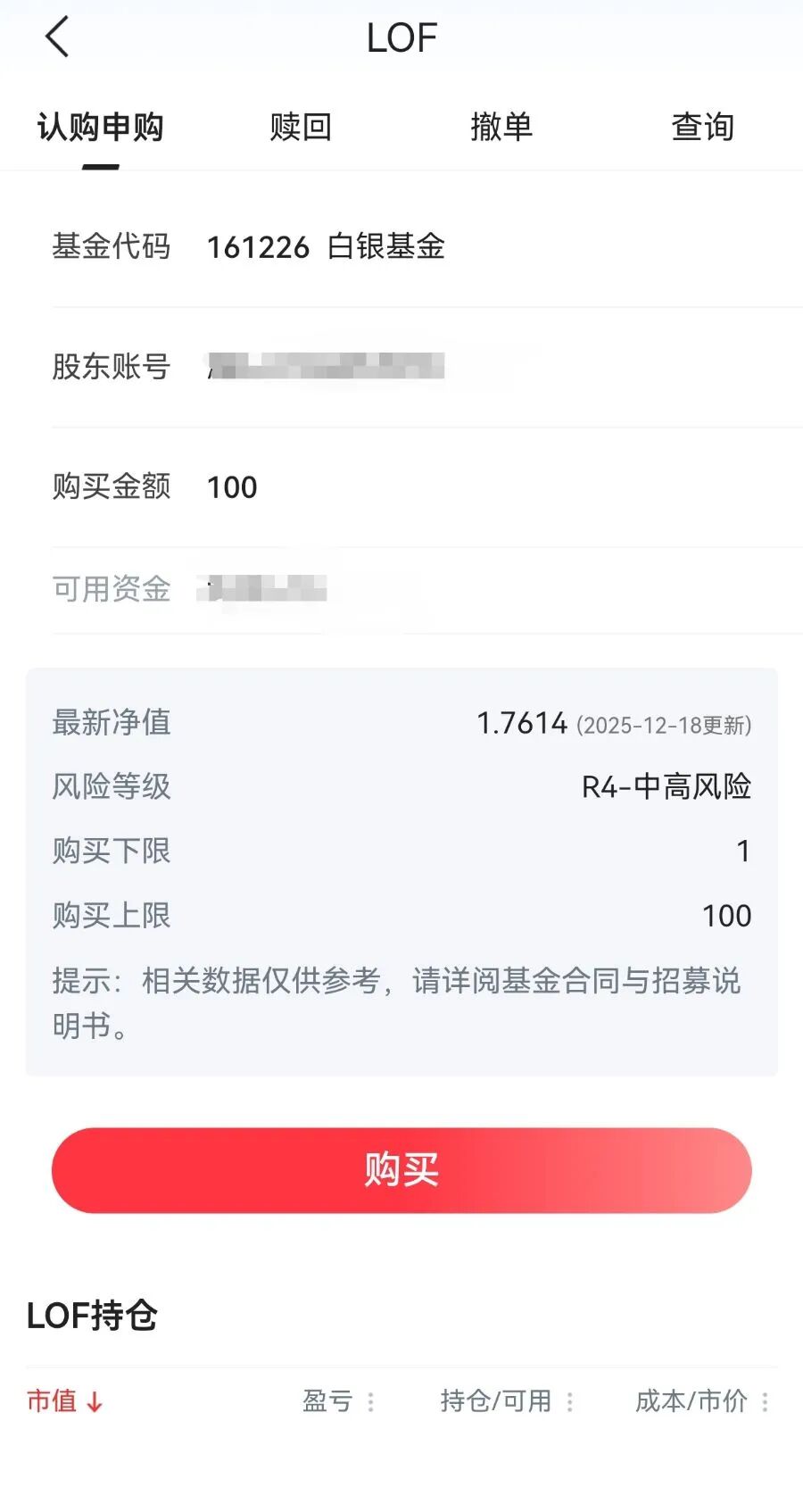Select the 查询 tab

click(x=703, y=127)
